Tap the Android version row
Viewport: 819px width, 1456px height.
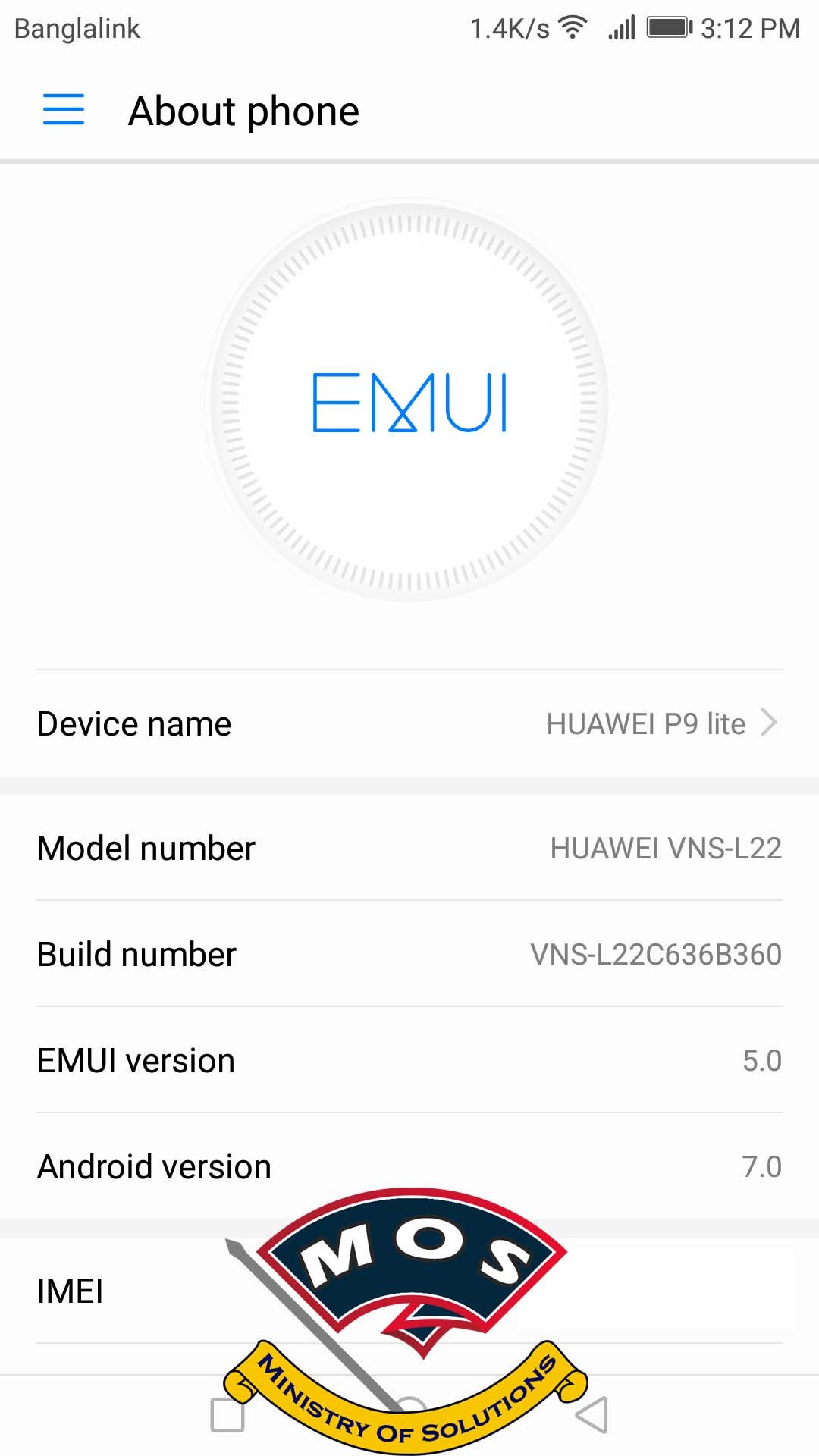click(409, 1166)
